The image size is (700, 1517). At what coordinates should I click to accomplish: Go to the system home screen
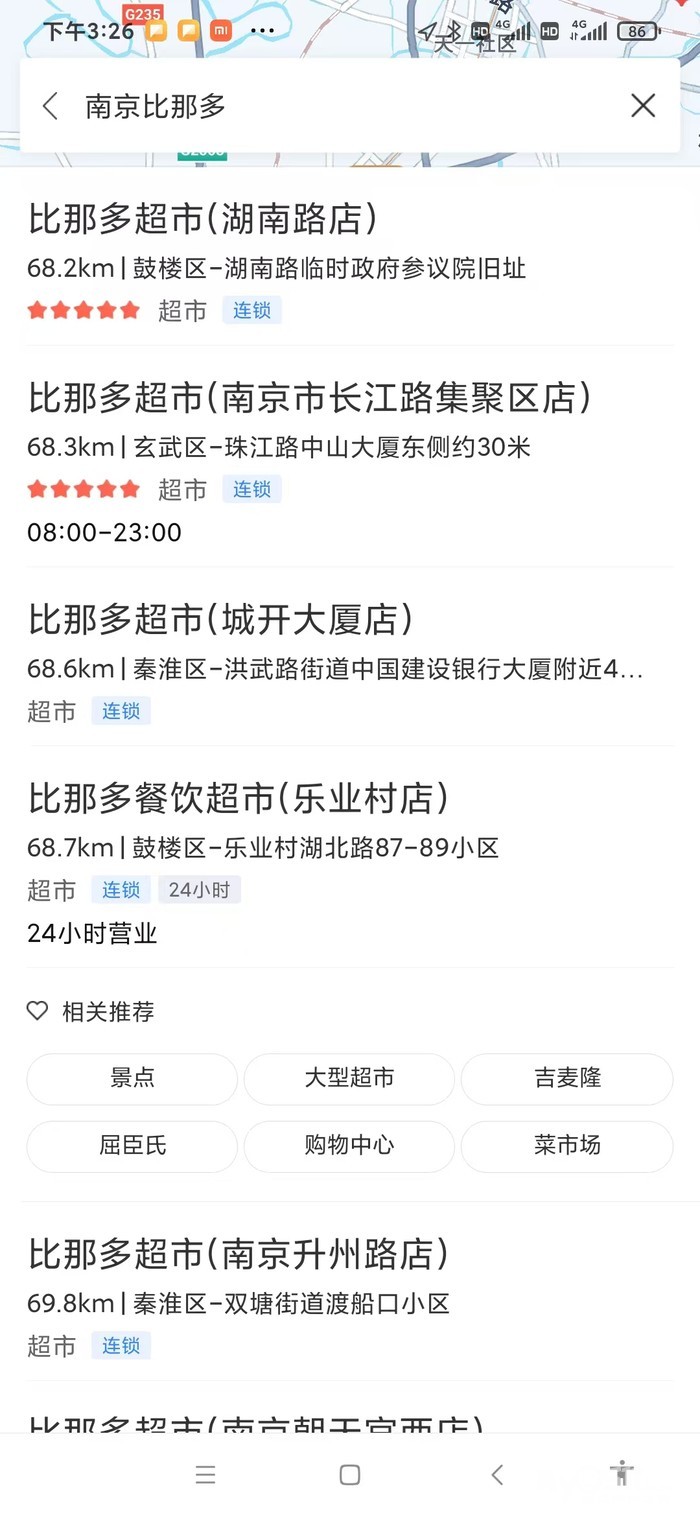click(349, 1474)
